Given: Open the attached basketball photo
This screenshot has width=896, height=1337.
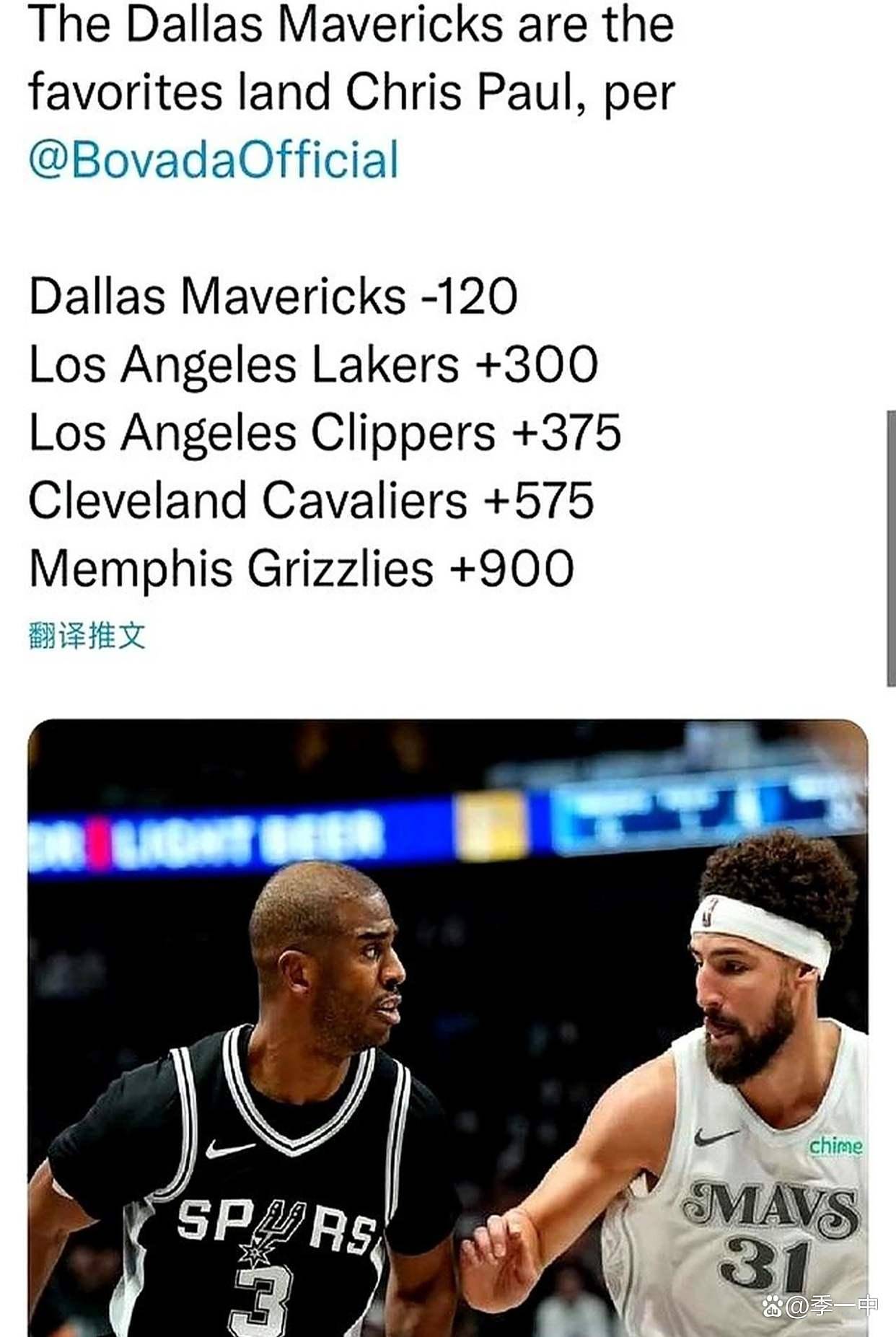Looking at the screenshot, I should [447, 1025].
